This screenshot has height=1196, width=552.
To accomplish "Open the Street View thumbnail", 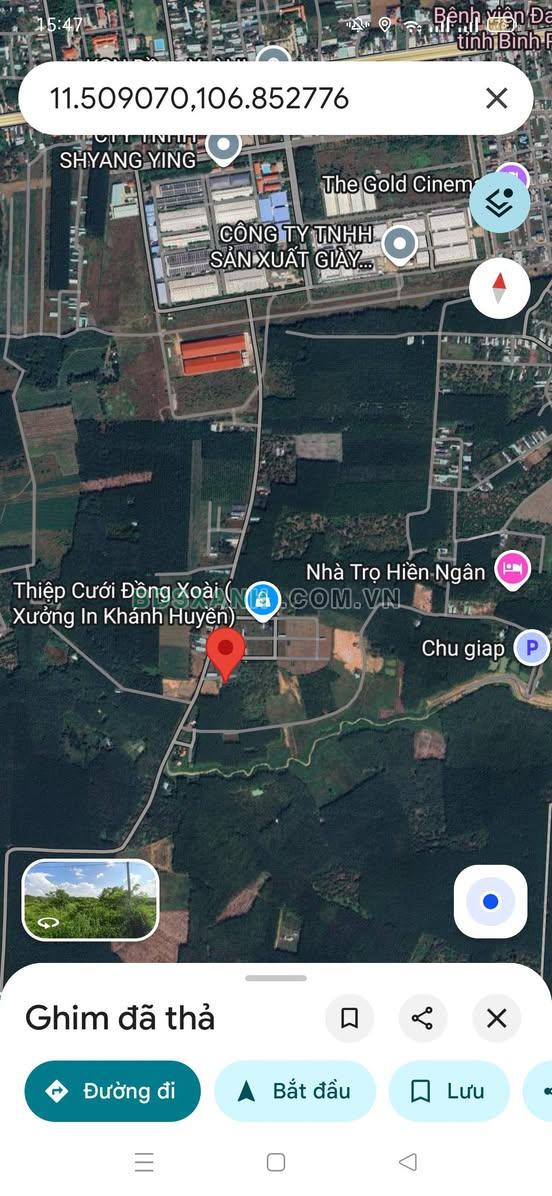I will [x=91, y=900].
